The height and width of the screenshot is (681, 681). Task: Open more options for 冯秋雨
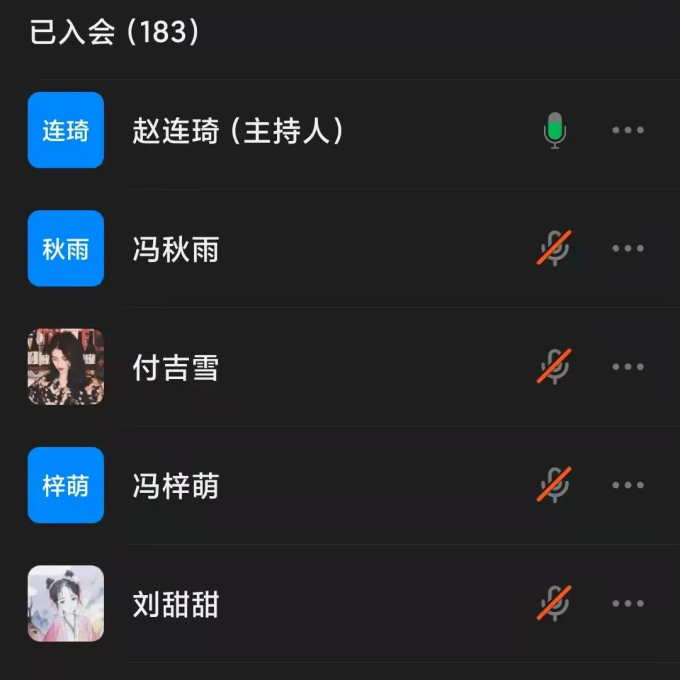pyautogui.click(x=628, y=248)
